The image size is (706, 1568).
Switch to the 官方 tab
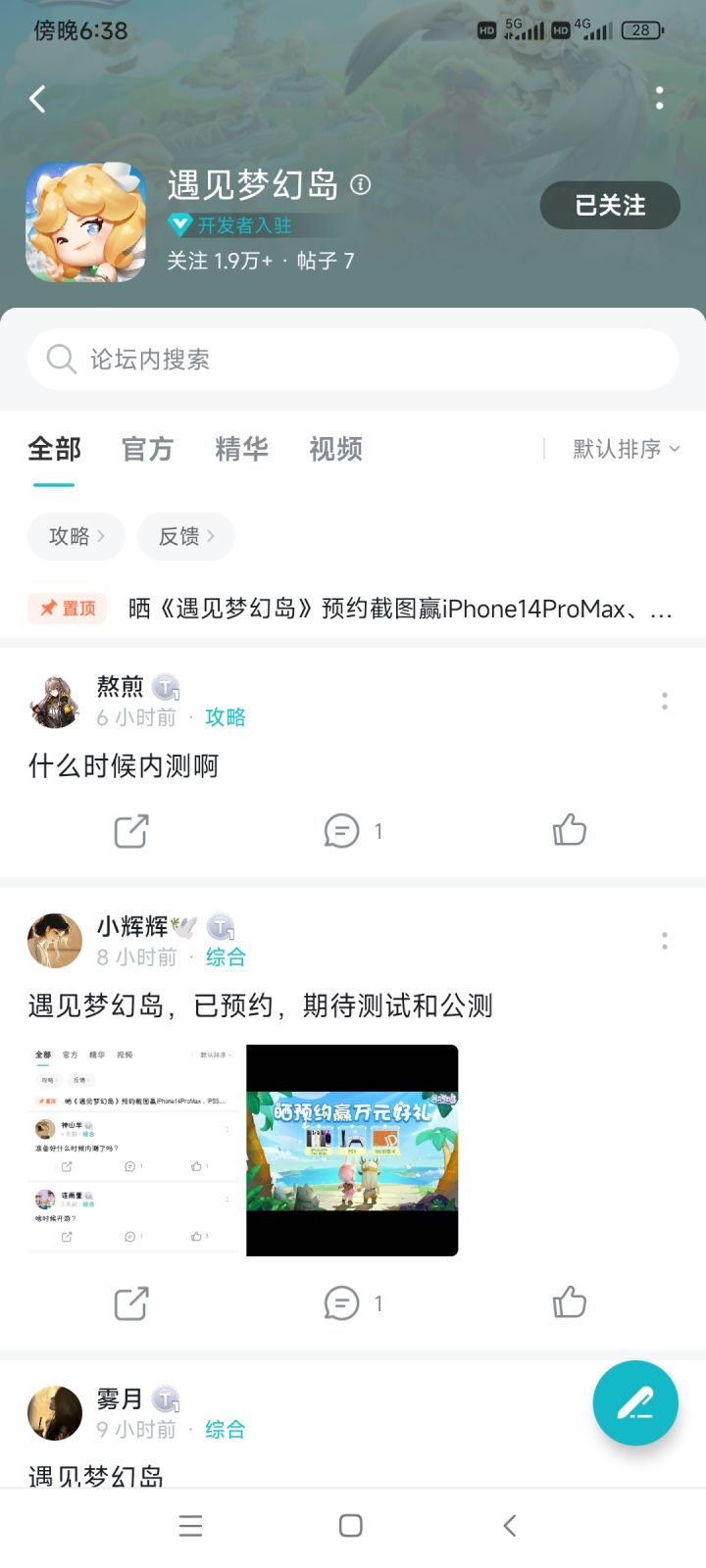tap(146, 449)
